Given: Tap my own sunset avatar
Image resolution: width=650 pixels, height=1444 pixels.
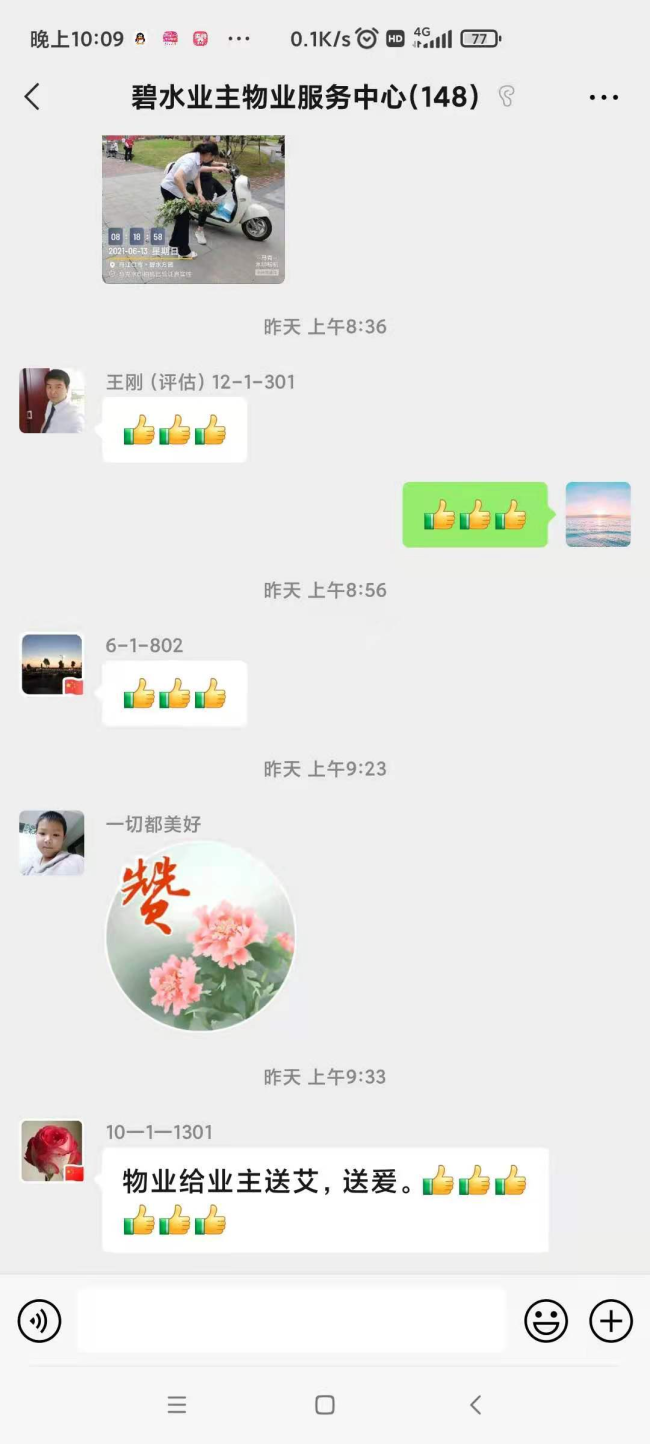Looking at the screenshot, I should click(x=598, y=514).
